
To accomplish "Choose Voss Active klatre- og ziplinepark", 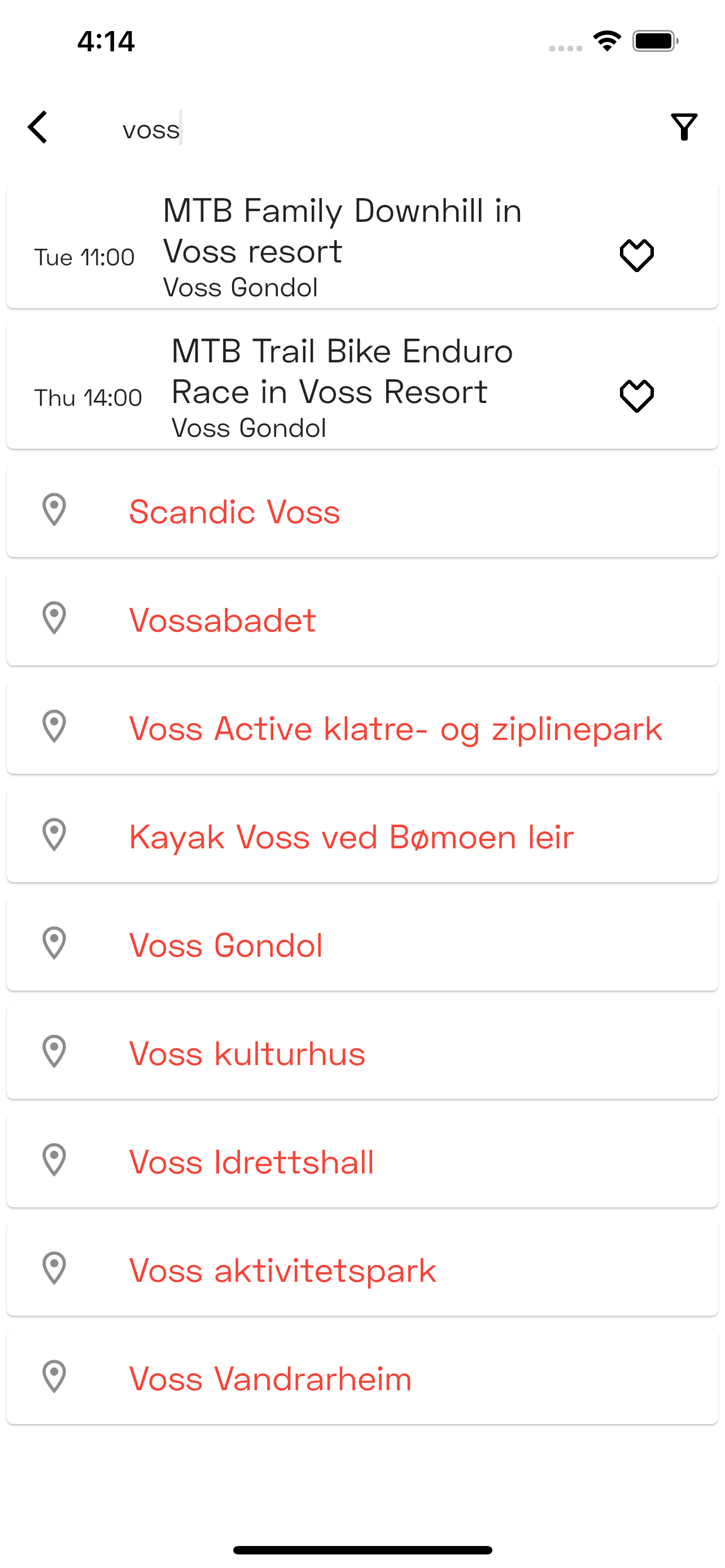I will [x=362, y=727].
